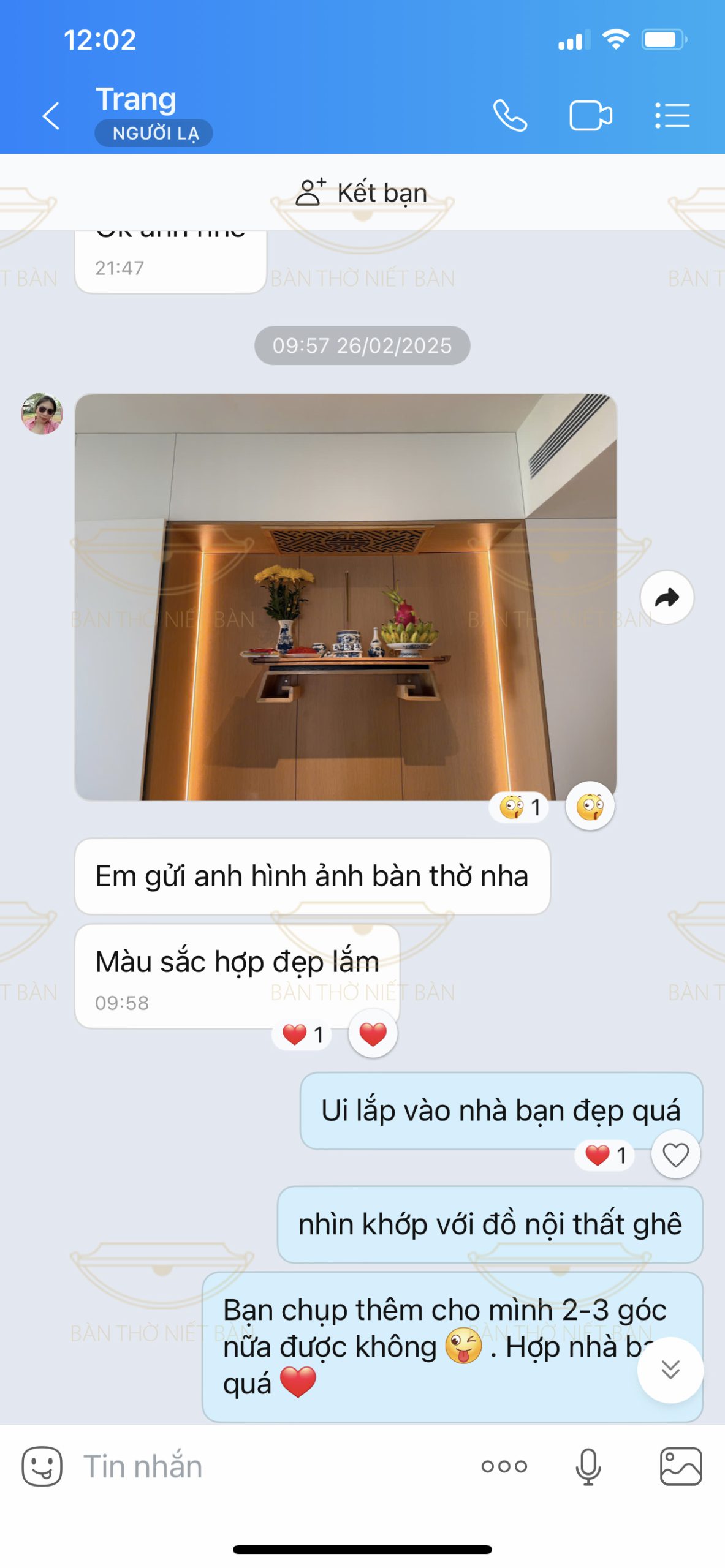Open the altar photo sent by Trang
The width and height of the screenshot is (725, 1568).
345,597
